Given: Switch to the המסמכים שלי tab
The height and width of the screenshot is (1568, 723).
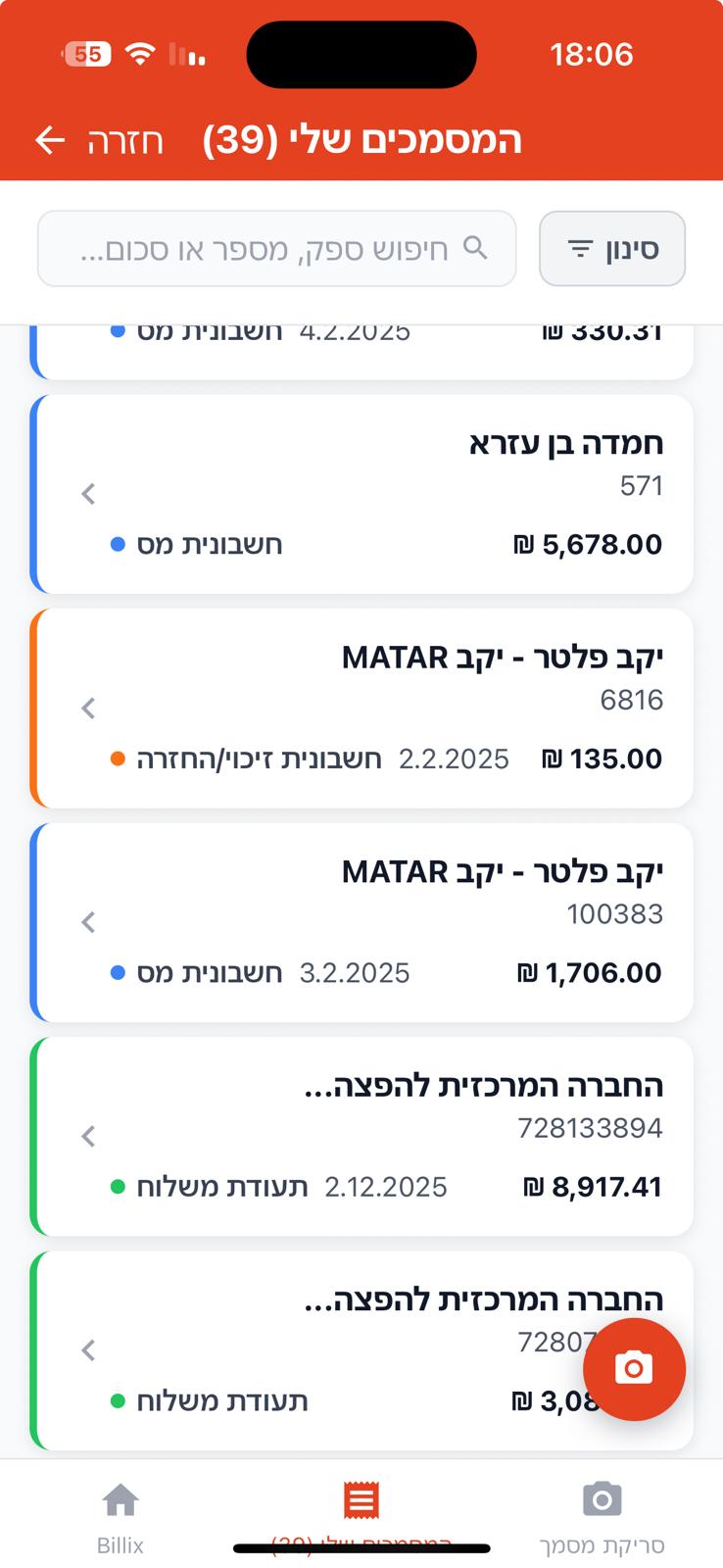Looking at the screenshot, I should 361,1514.
